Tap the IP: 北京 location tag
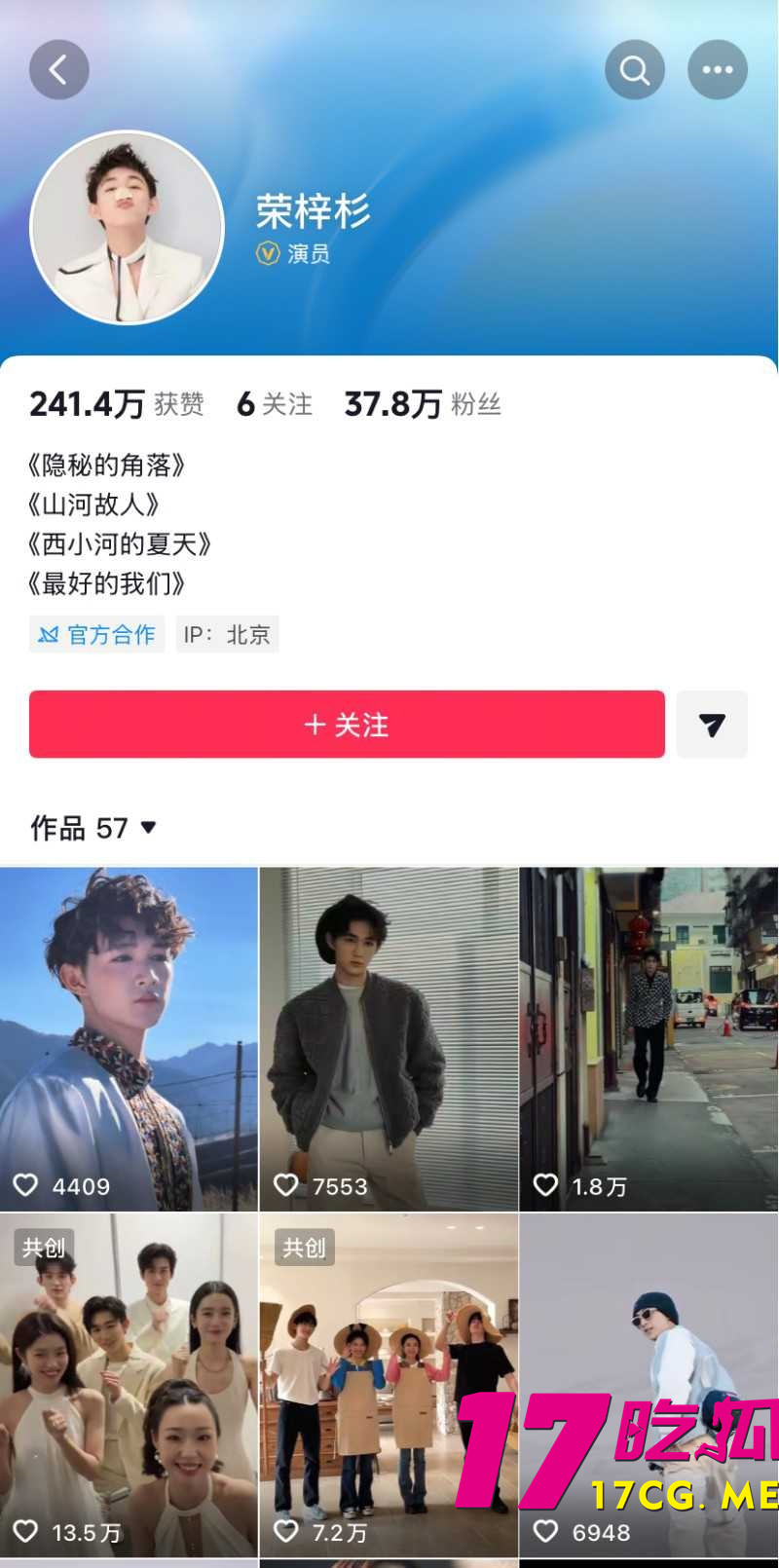This screenshot has width=779, height=1568. click(x=227, y=633)
